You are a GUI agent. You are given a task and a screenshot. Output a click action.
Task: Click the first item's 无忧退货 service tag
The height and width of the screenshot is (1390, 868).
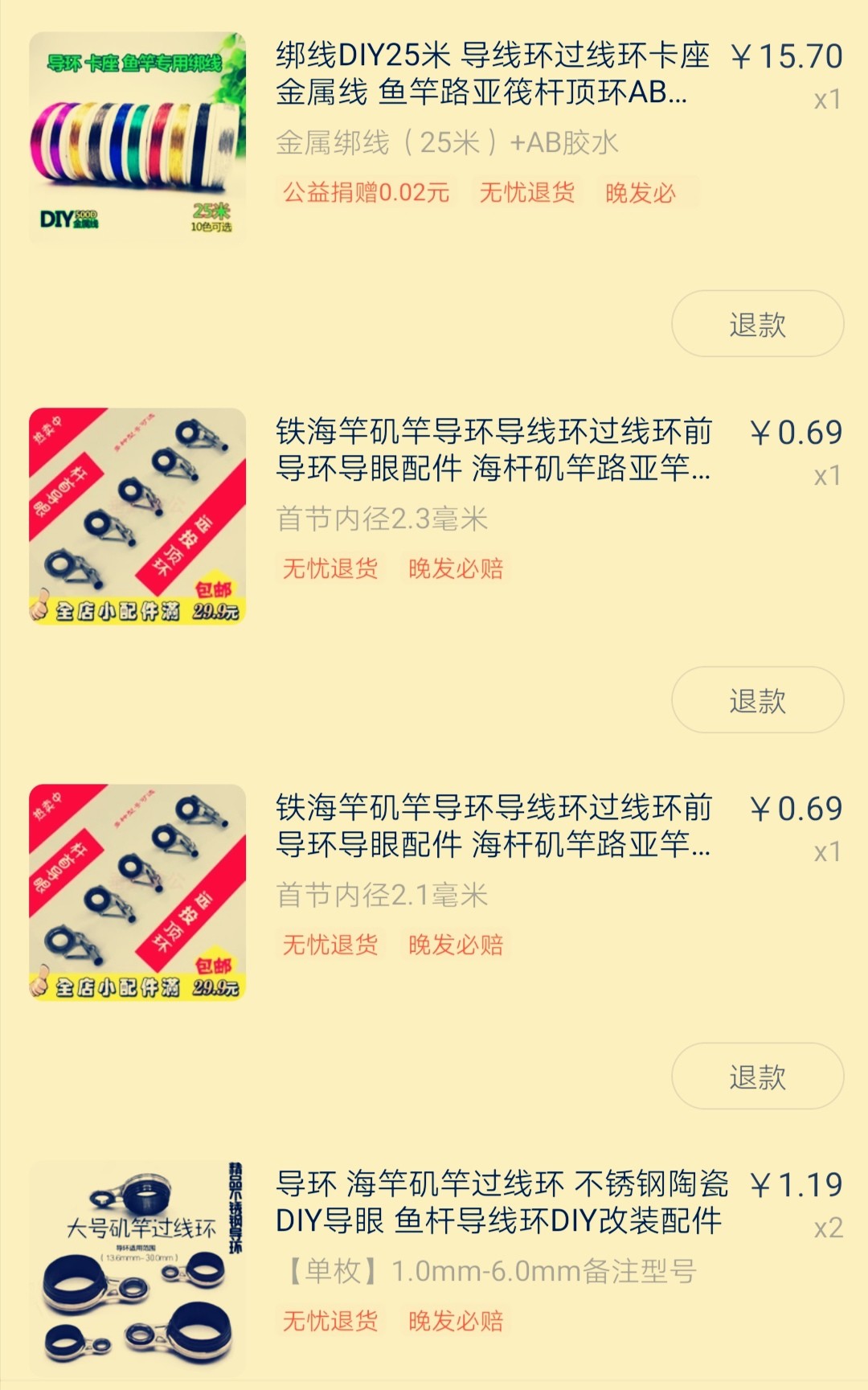[526, 193]
